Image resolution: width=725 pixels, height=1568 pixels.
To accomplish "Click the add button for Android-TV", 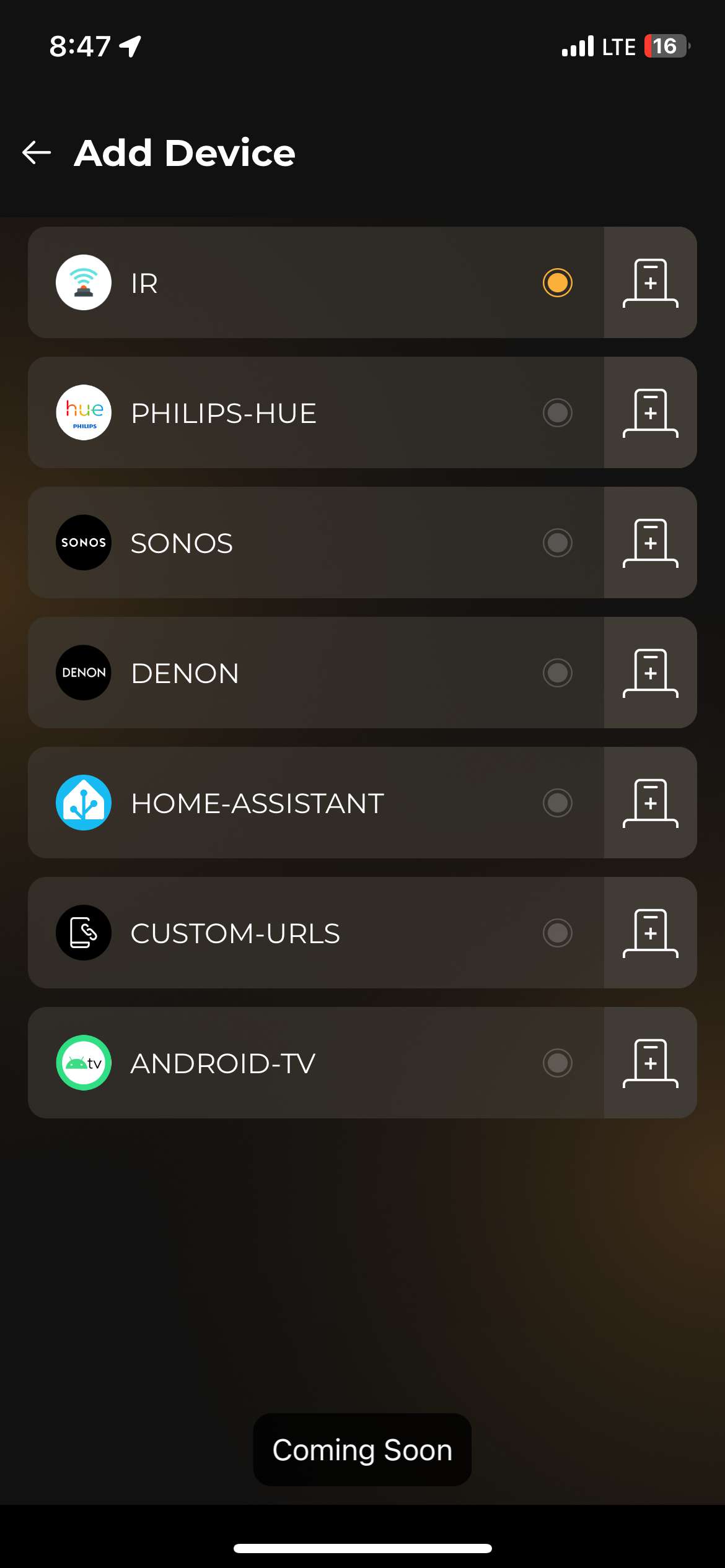I will [650, 1062].
